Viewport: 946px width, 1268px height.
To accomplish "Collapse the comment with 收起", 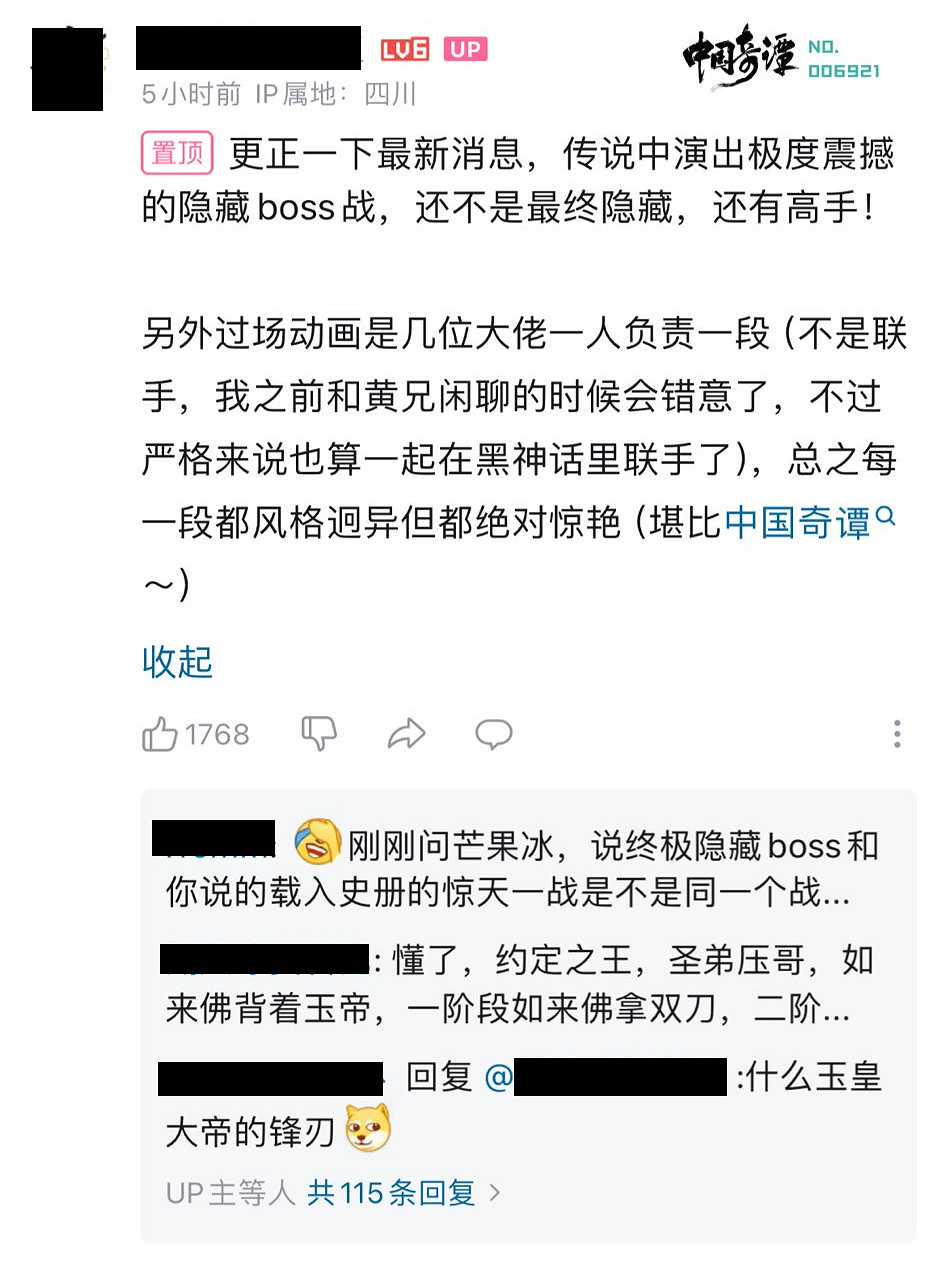I will (177, 662).
